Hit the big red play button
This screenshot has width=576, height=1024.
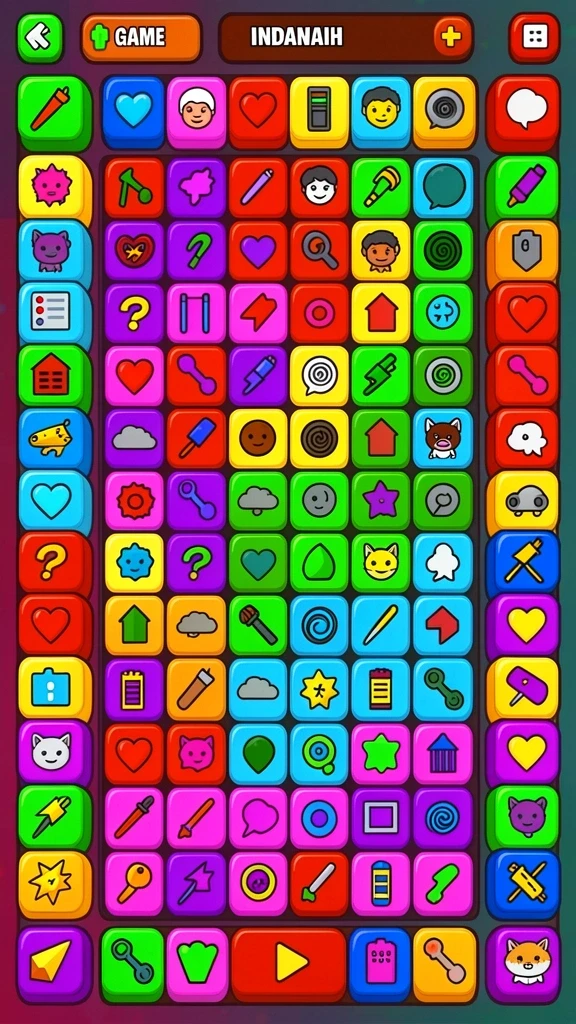pos(289,965)
